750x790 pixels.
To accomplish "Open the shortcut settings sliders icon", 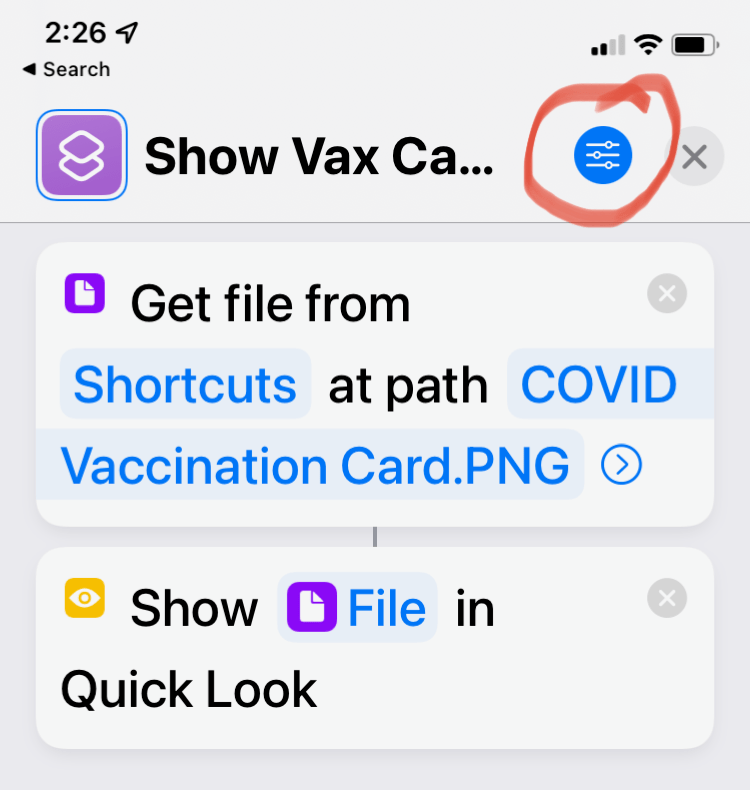I will coord(603,157).
